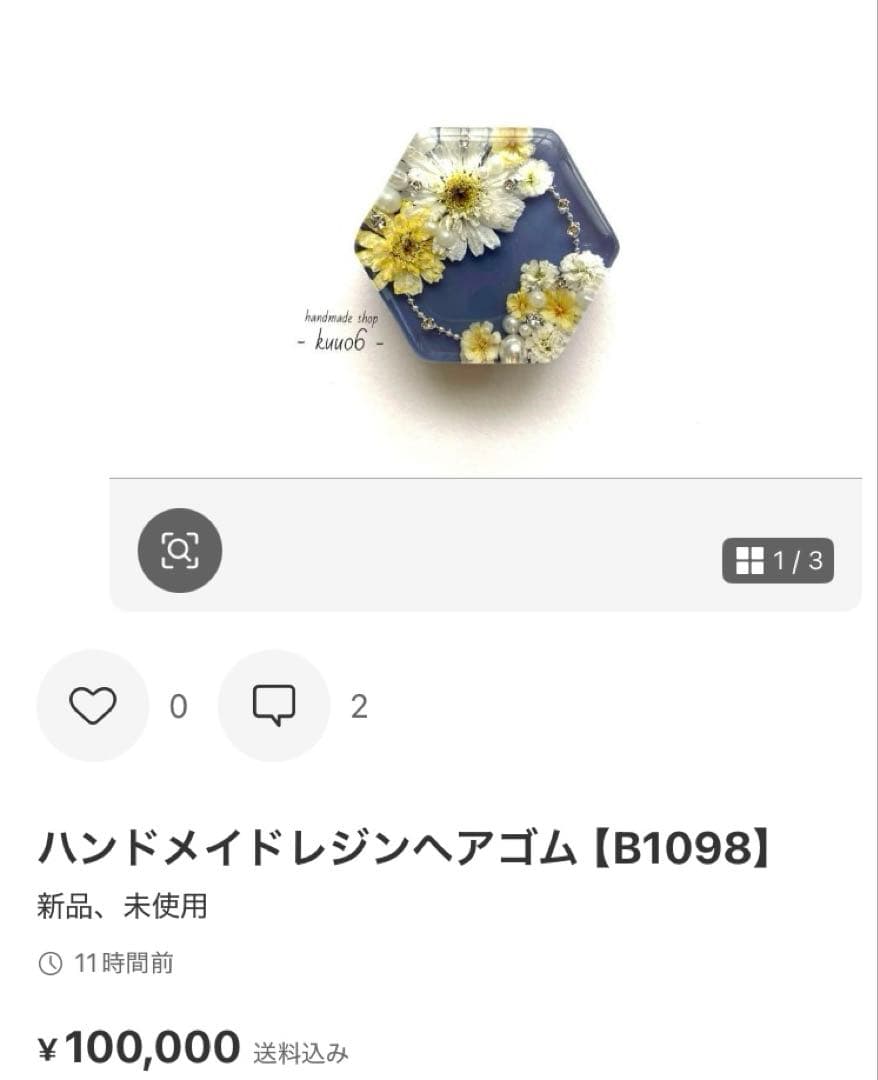Open comments via the speech bubble icon
Image resolution: width=878 pixels, height=1080 pixels.
click(x=273, y=705)
